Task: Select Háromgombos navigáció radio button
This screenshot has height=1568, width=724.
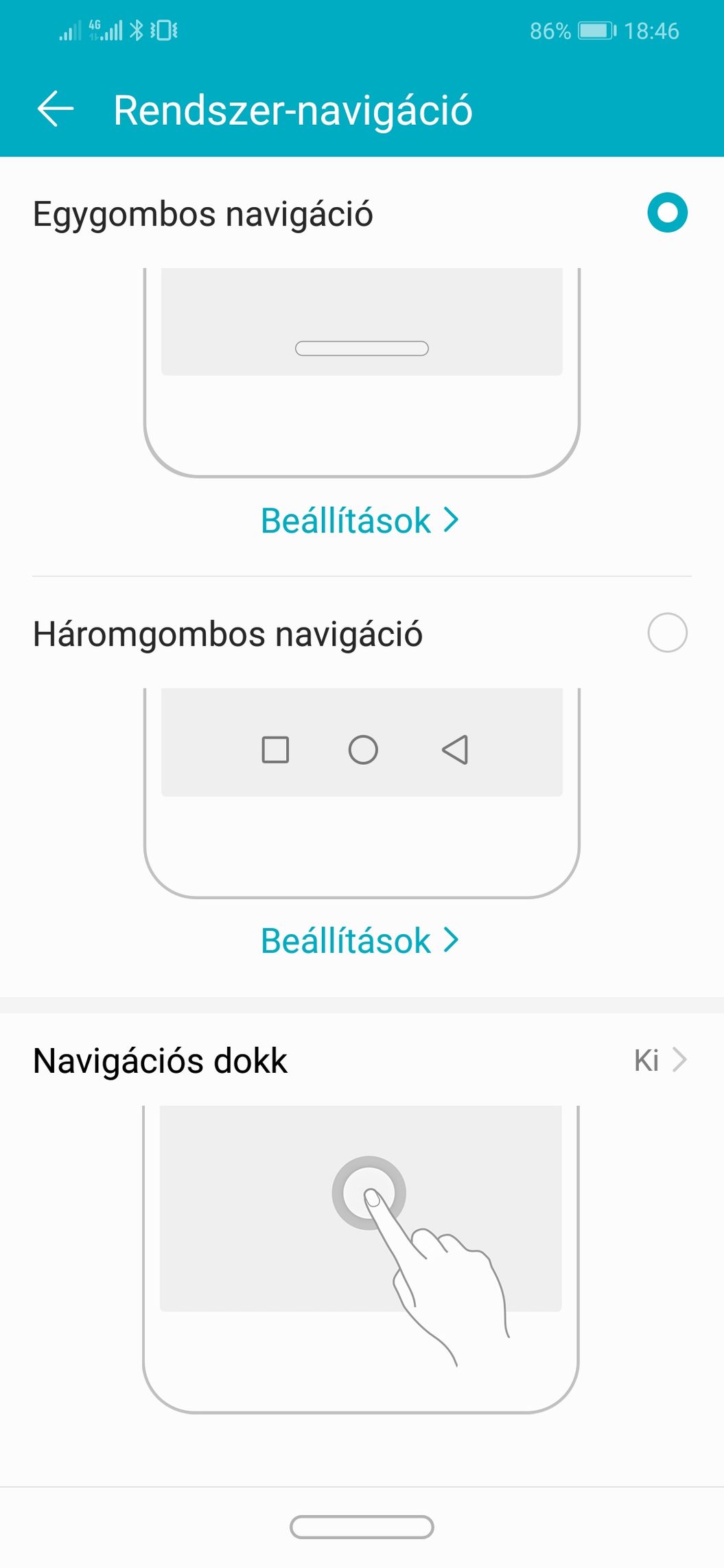Action: (667, 632)
